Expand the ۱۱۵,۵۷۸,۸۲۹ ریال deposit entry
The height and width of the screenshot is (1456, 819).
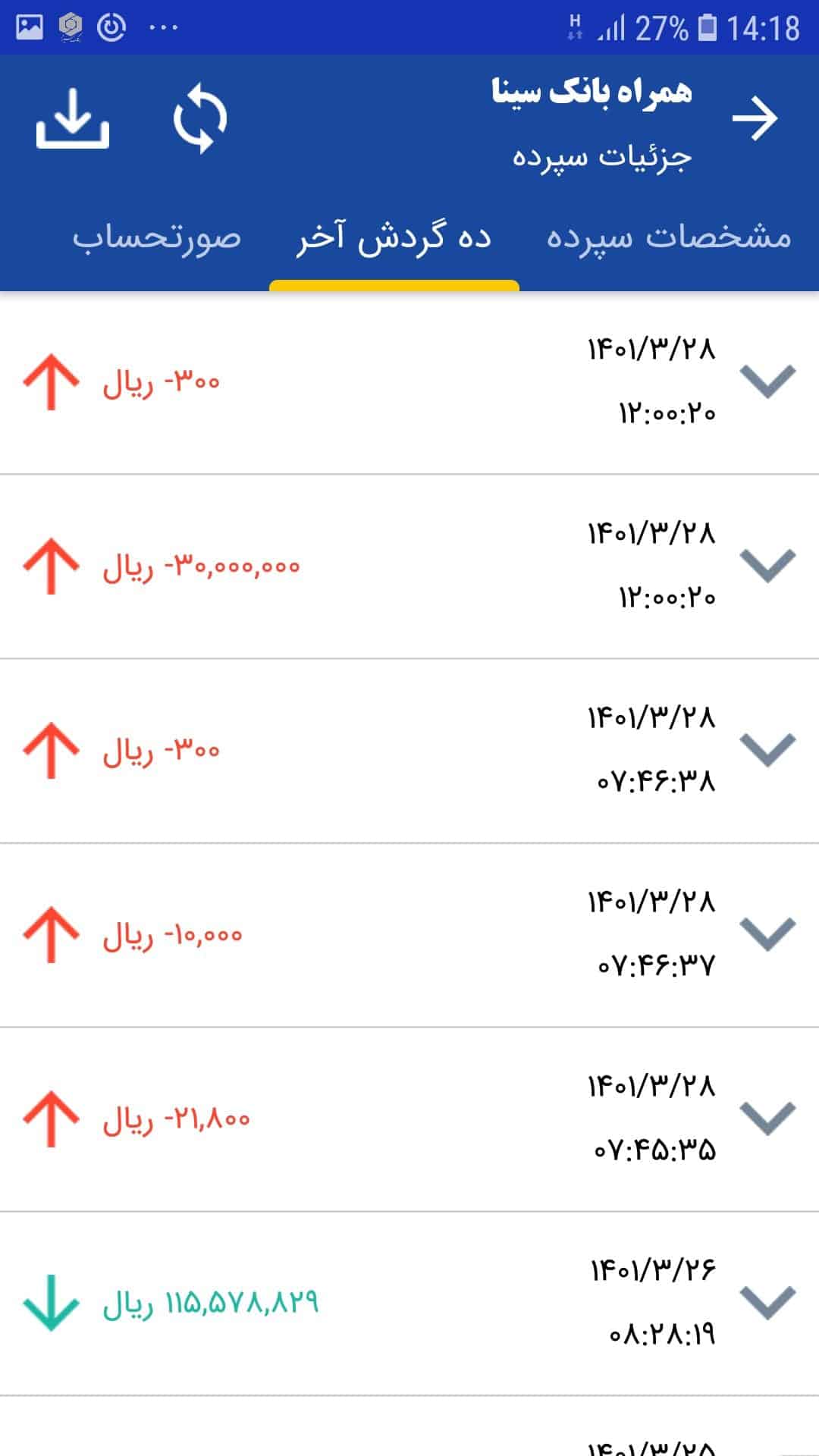pos(767,1303)
